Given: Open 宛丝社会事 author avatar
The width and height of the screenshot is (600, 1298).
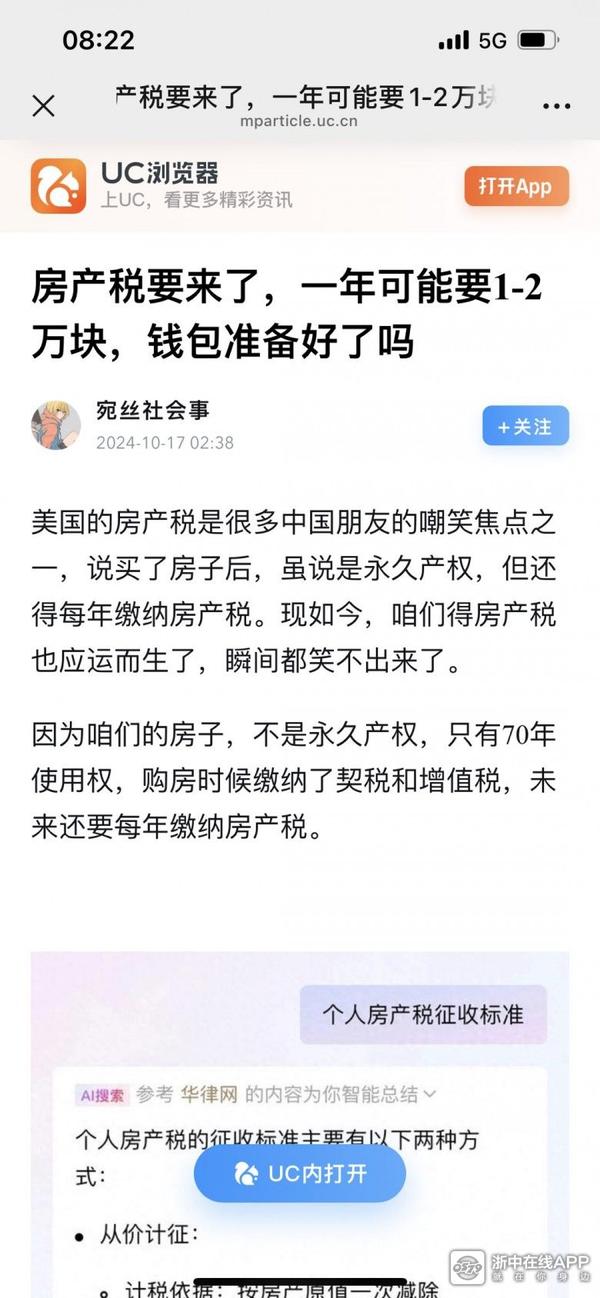Looking at the screenshot, I should click(x=56, y=426).
